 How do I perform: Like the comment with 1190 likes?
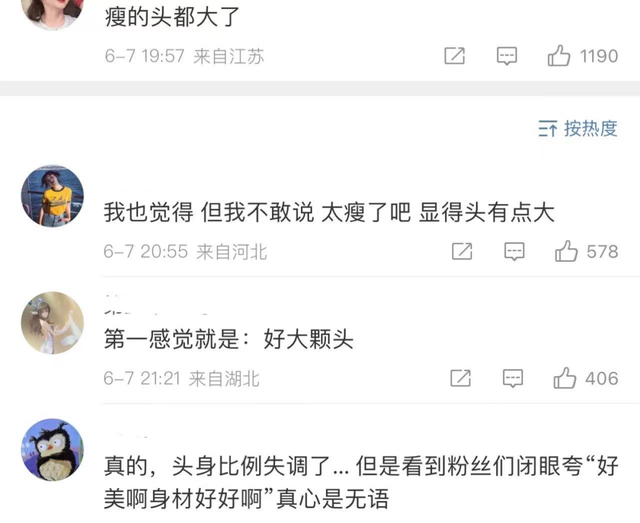coord(559,56)
